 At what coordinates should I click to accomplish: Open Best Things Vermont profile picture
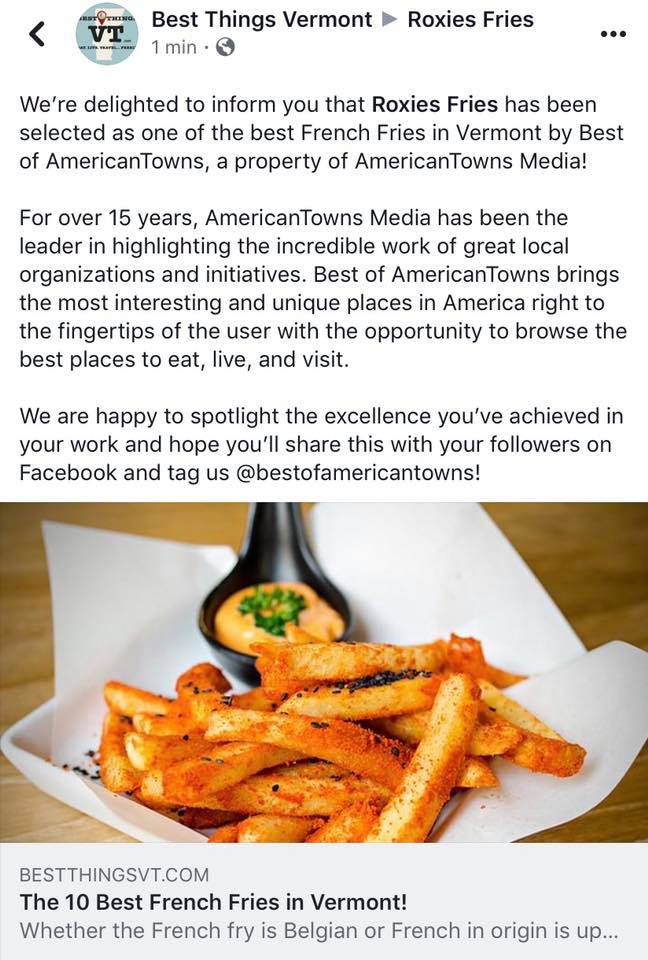point(107,34)
